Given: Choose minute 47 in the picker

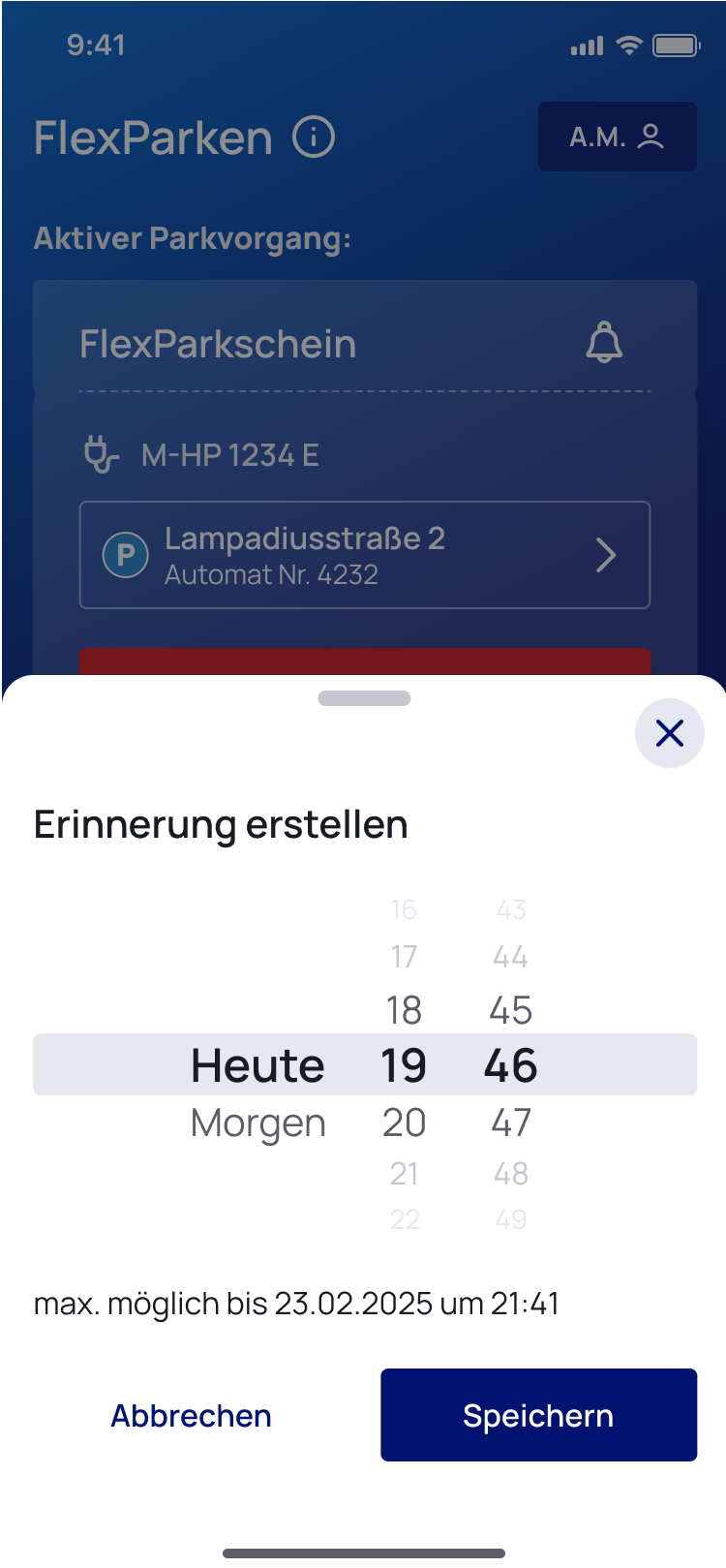Looking at the screenshot, I should click(510, 1122).
